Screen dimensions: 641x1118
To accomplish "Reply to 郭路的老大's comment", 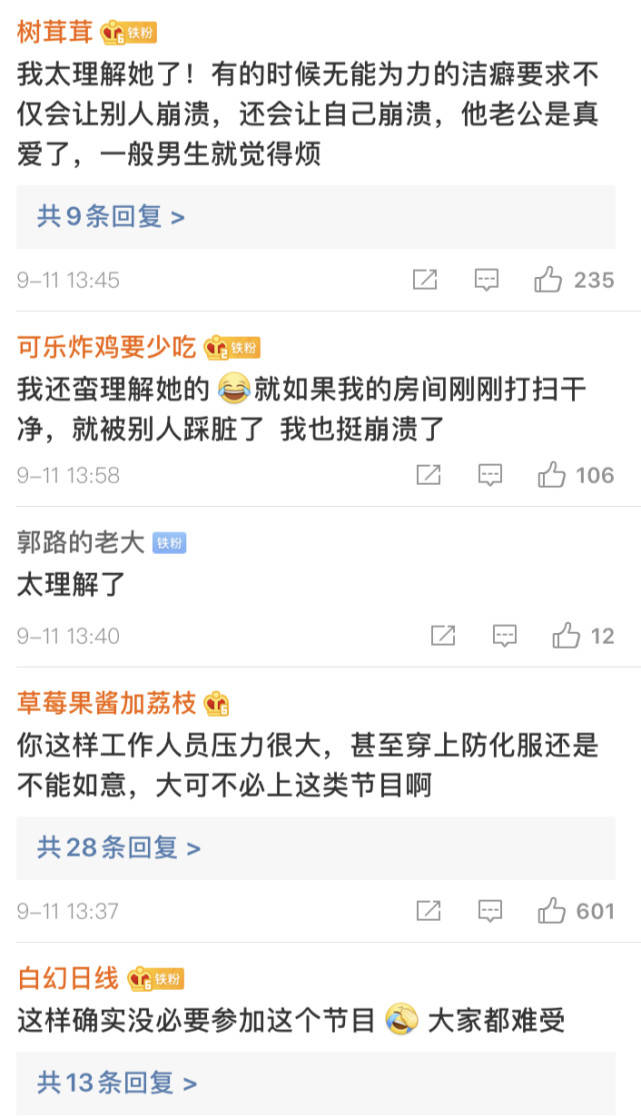I will pos(505,636).
